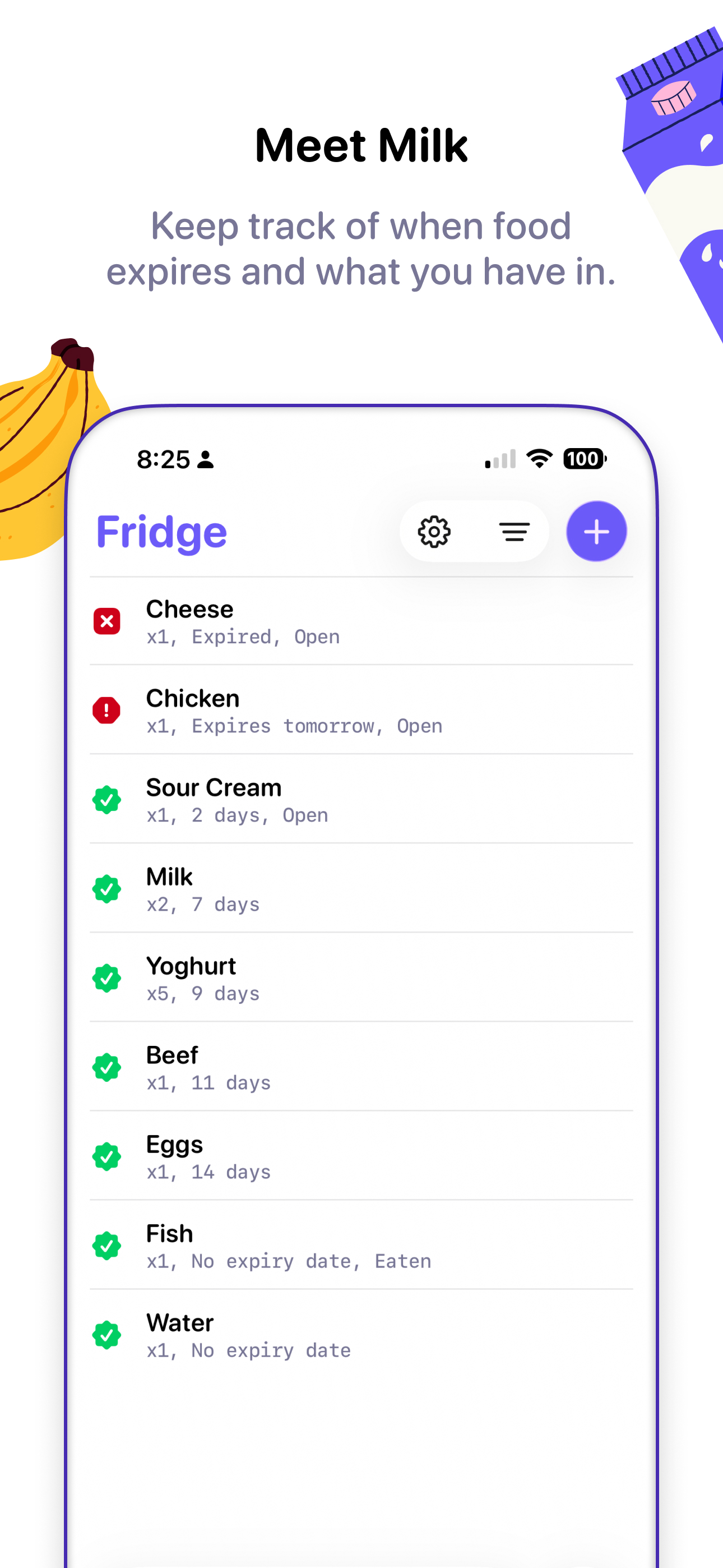Click the green check badge next to Milk
This screenshot has height=1568, width=723.
(106, 888)
